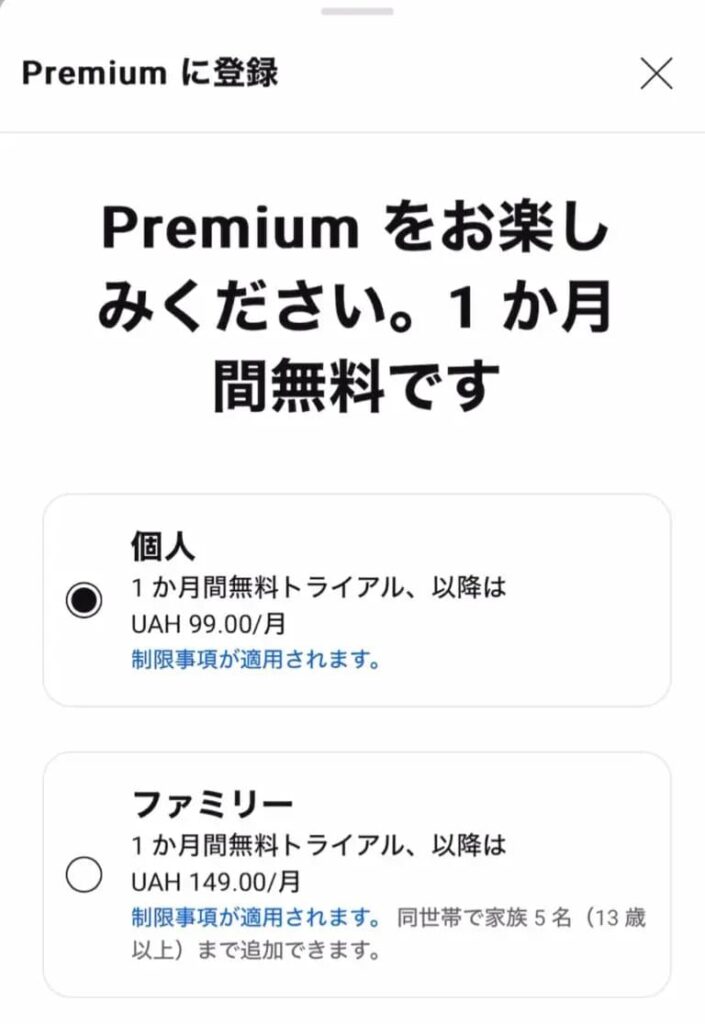
Task: Select the ファミリー plan radio button
Action: (83, 875)
